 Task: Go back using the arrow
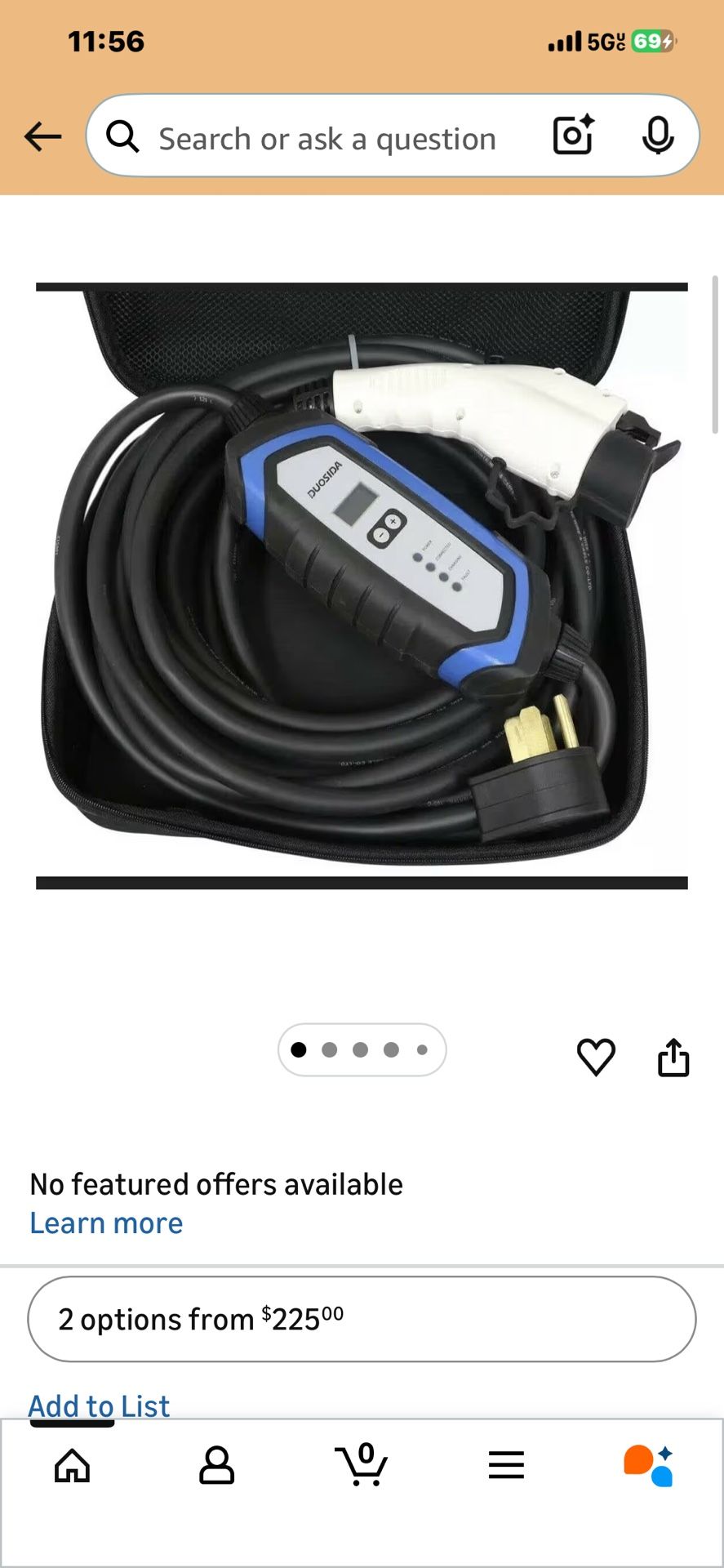coord(42,136)
